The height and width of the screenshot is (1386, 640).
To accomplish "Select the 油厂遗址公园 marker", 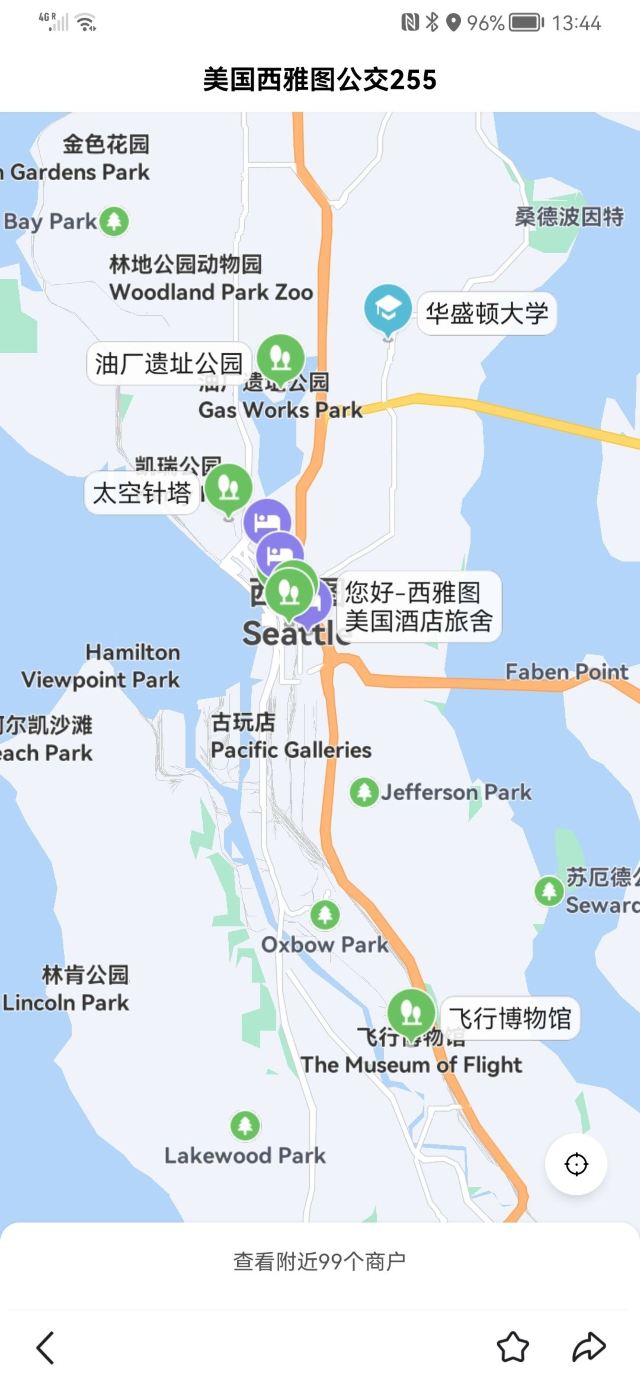I will point(281,358).
